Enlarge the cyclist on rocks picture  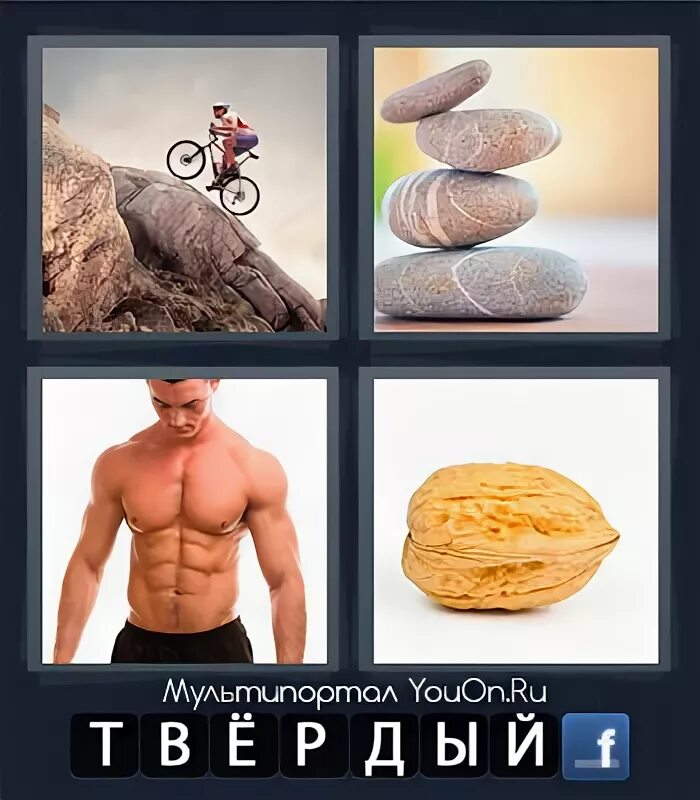coord(184,189)
